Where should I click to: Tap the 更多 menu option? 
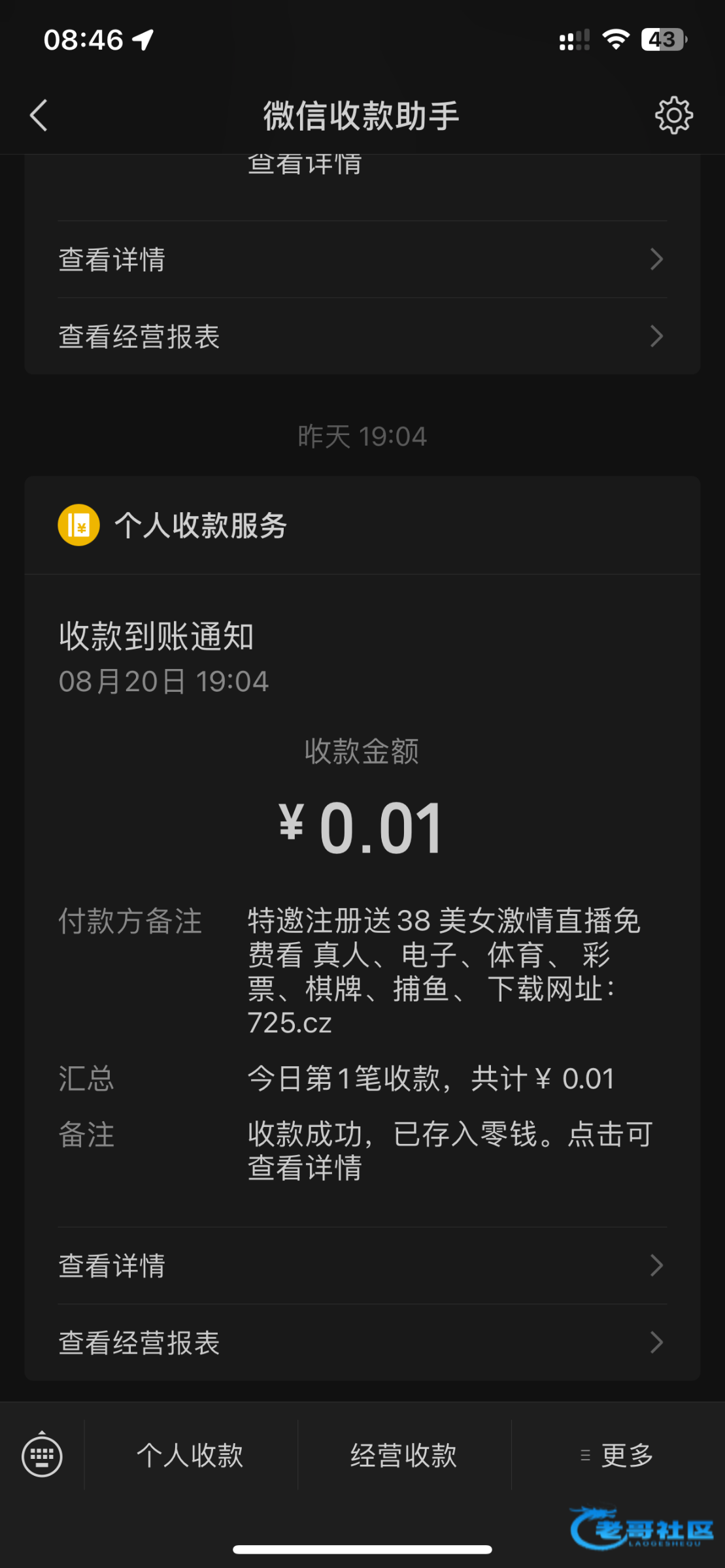click(618, 1456)
